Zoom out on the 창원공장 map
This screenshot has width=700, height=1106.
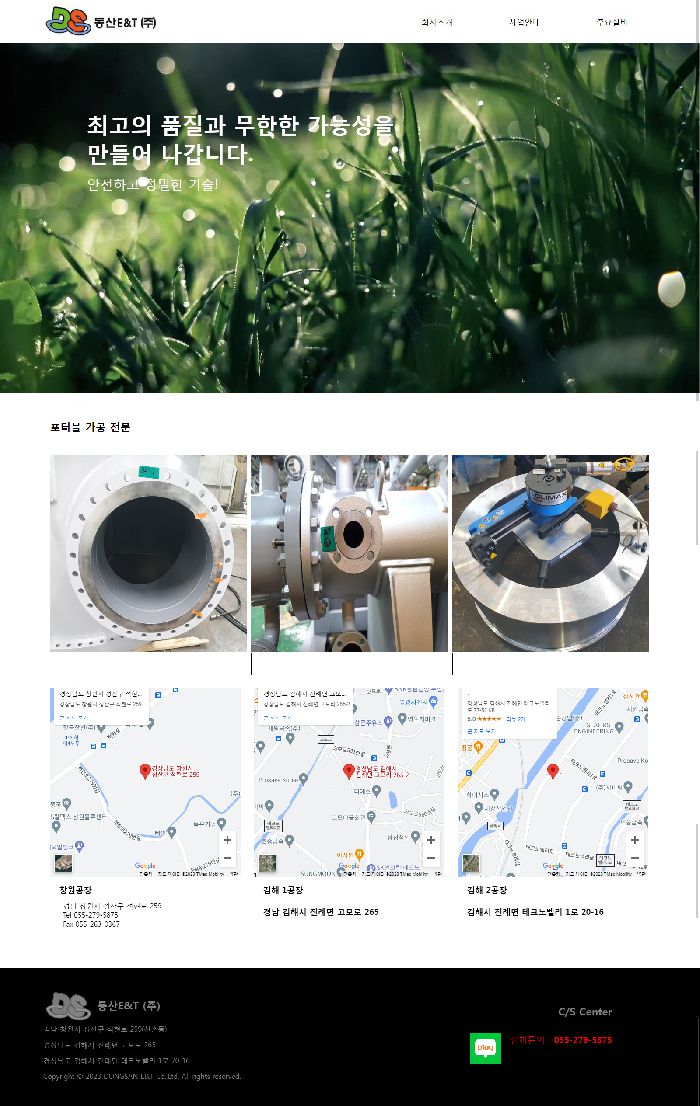click(227, 858)
